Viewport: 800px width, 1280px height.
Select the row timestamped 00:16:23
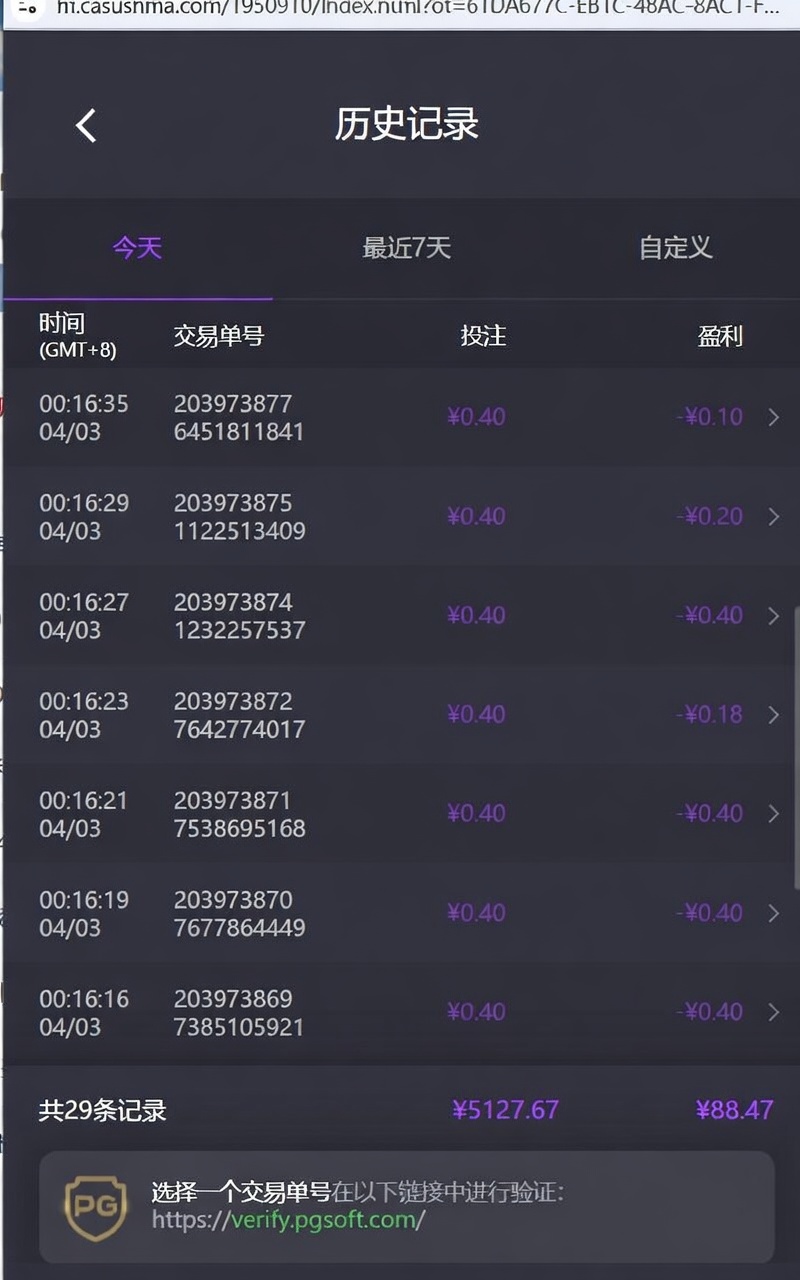[x=400, y=714]
